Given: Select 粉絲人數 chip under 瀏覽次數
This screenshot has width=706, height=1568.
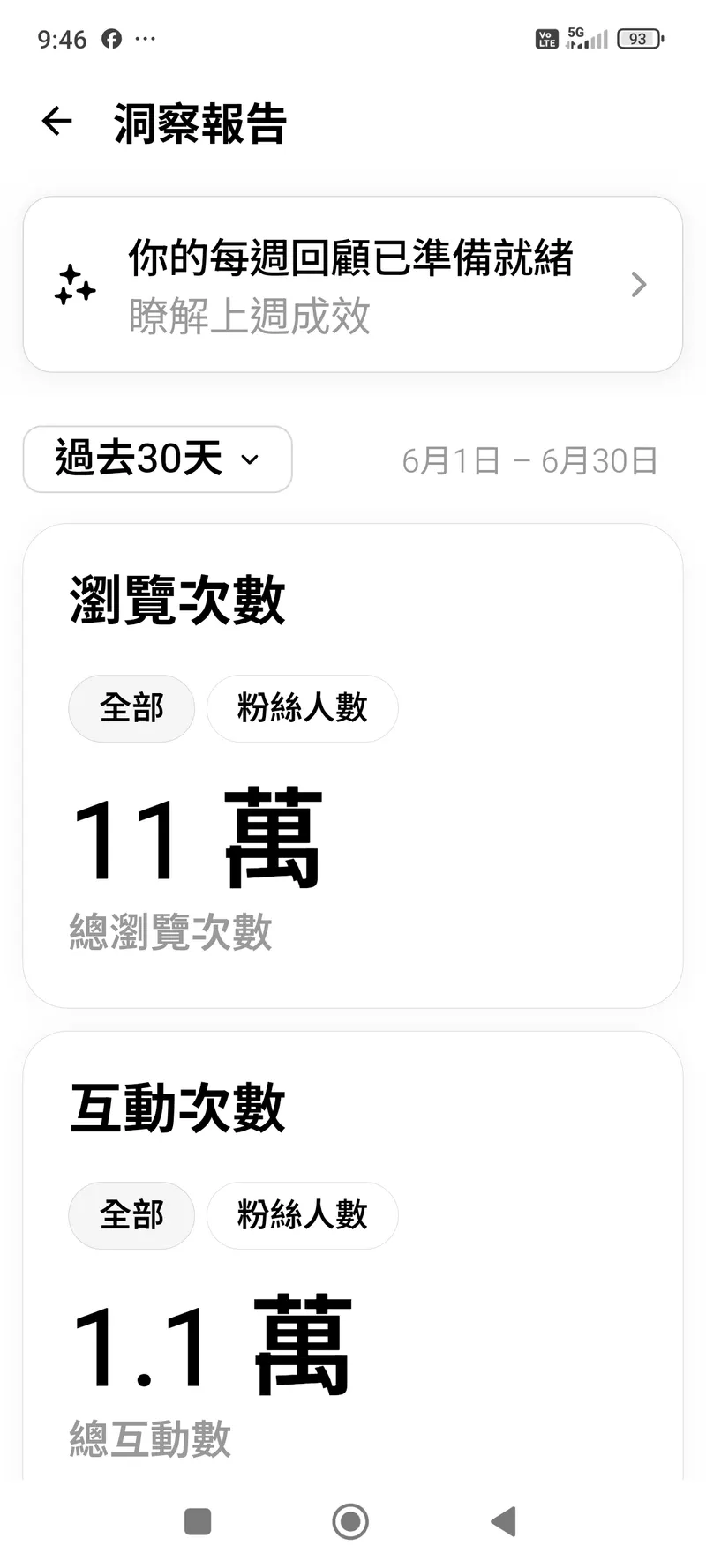Looking at the screenshot, I should pyautogui.click(x=302, y=708).
